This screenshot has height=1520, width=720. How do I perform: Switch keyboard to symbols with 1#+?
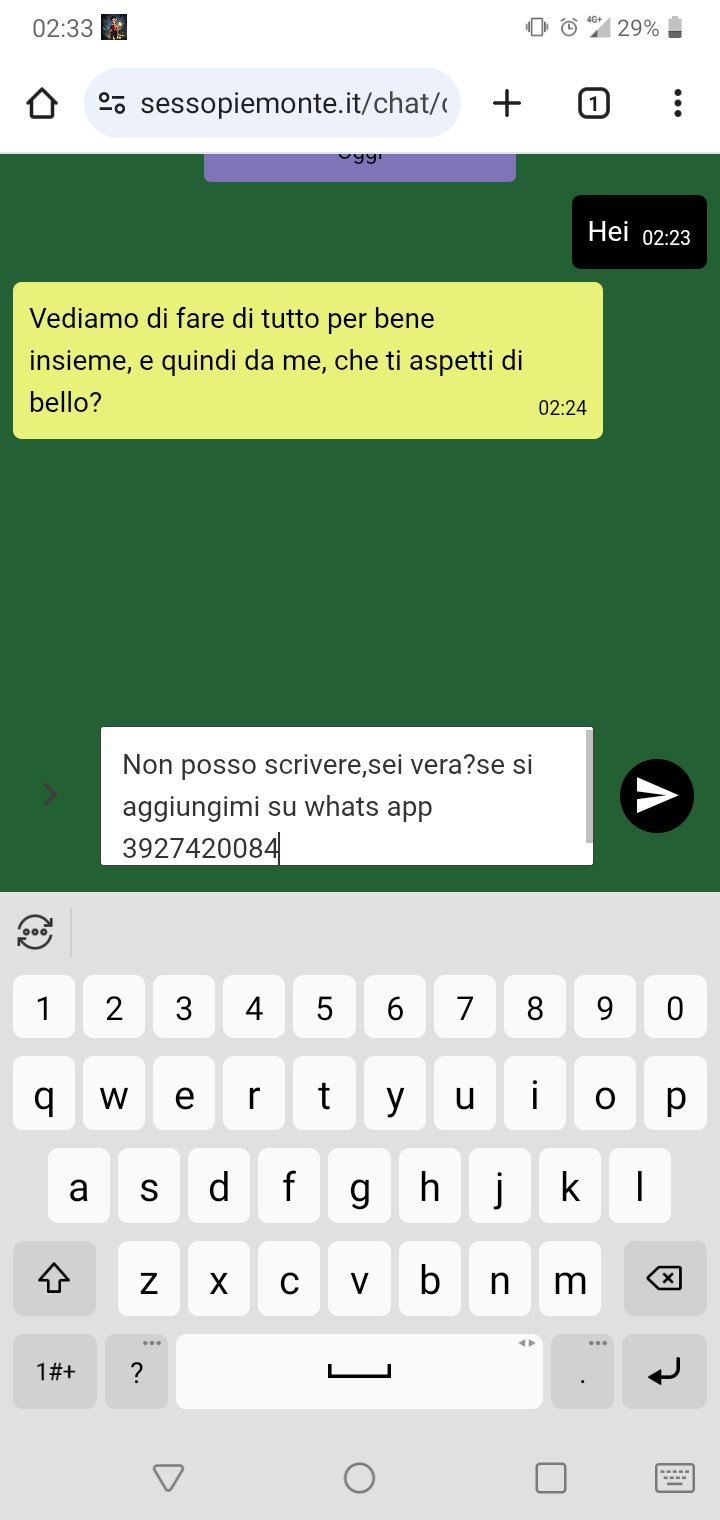pos(55,1371)
